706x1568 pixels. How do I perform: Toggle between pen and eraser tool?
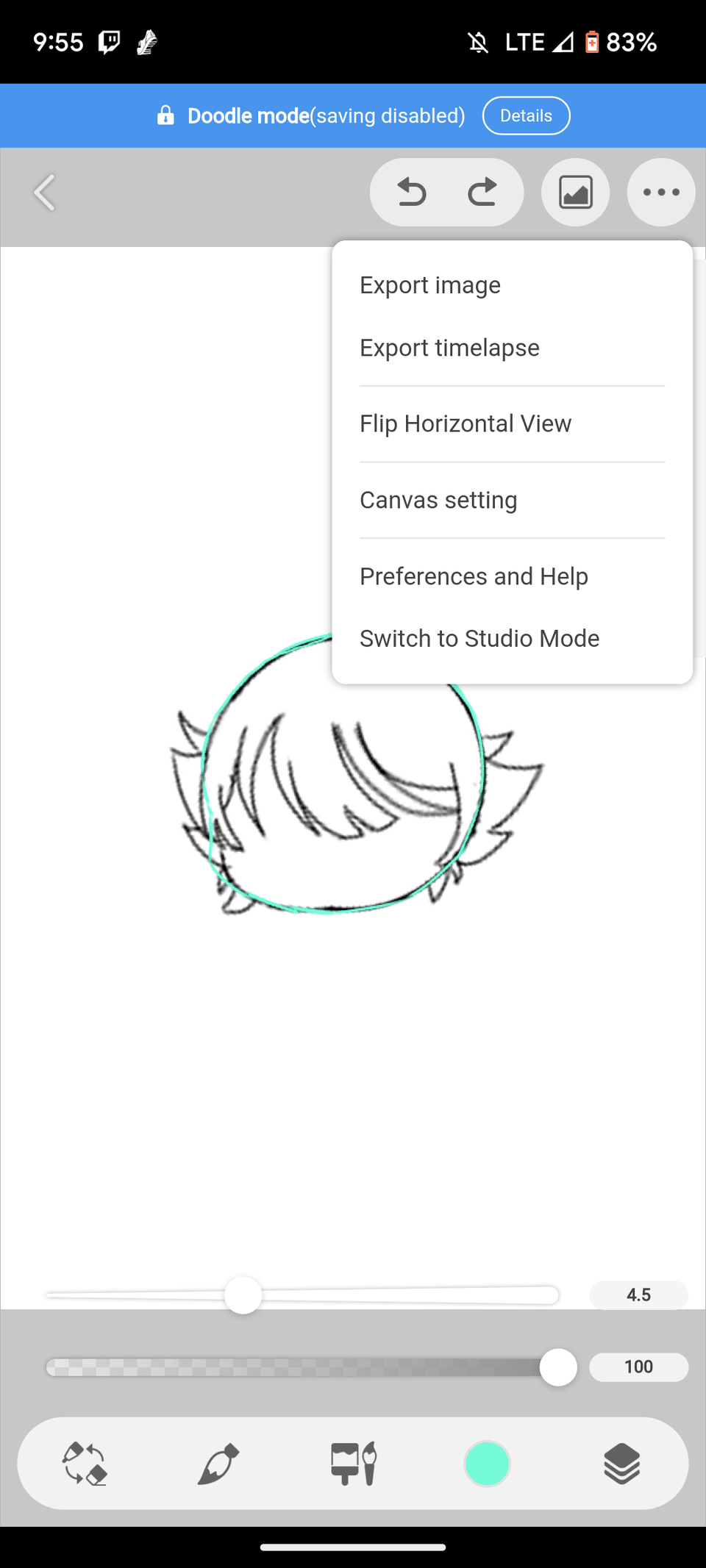pos(84,1464)
